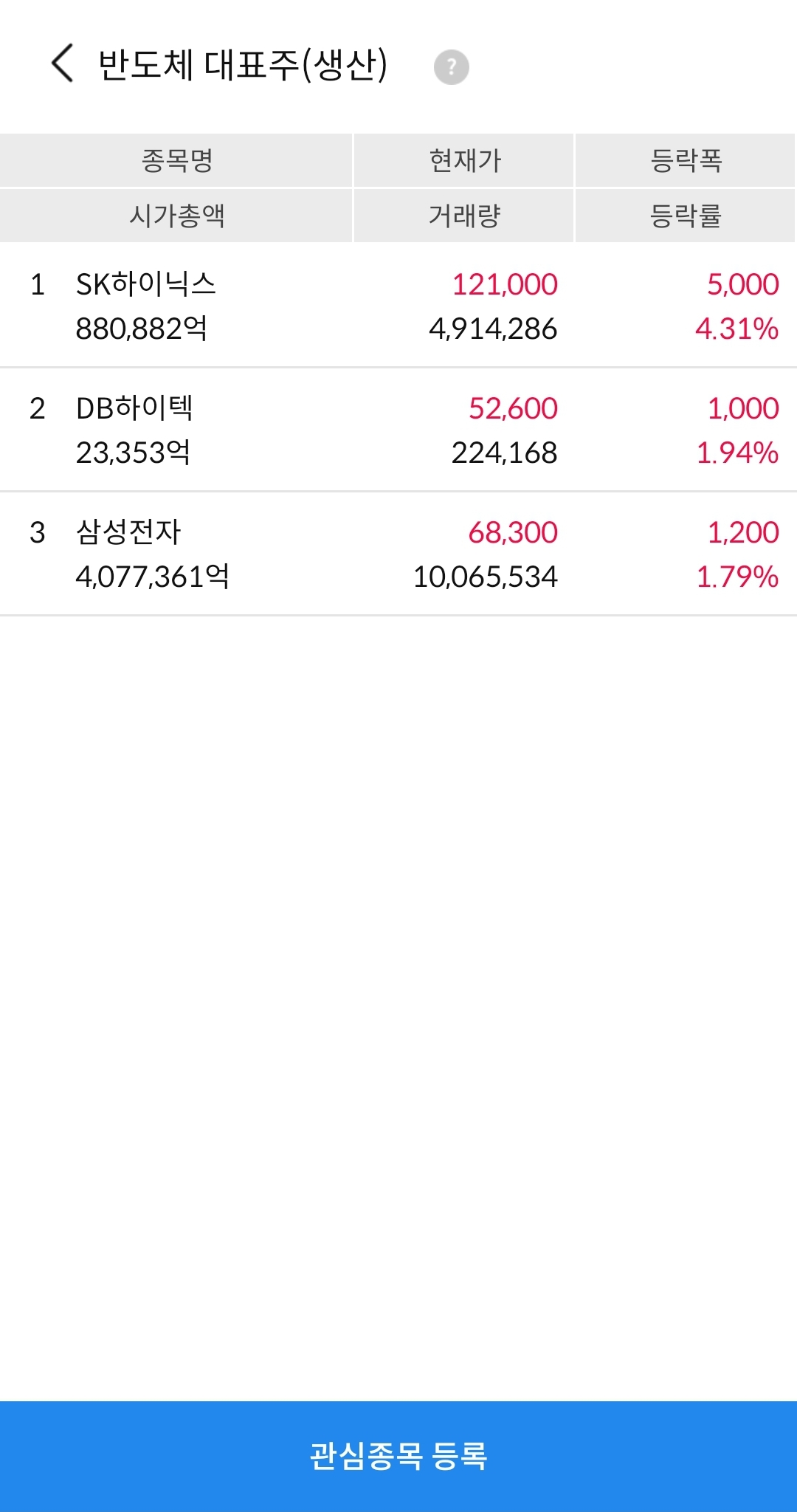Open the 삼성전자 stock row
This screenshot has height=1512, width=797.
point(398,554)
